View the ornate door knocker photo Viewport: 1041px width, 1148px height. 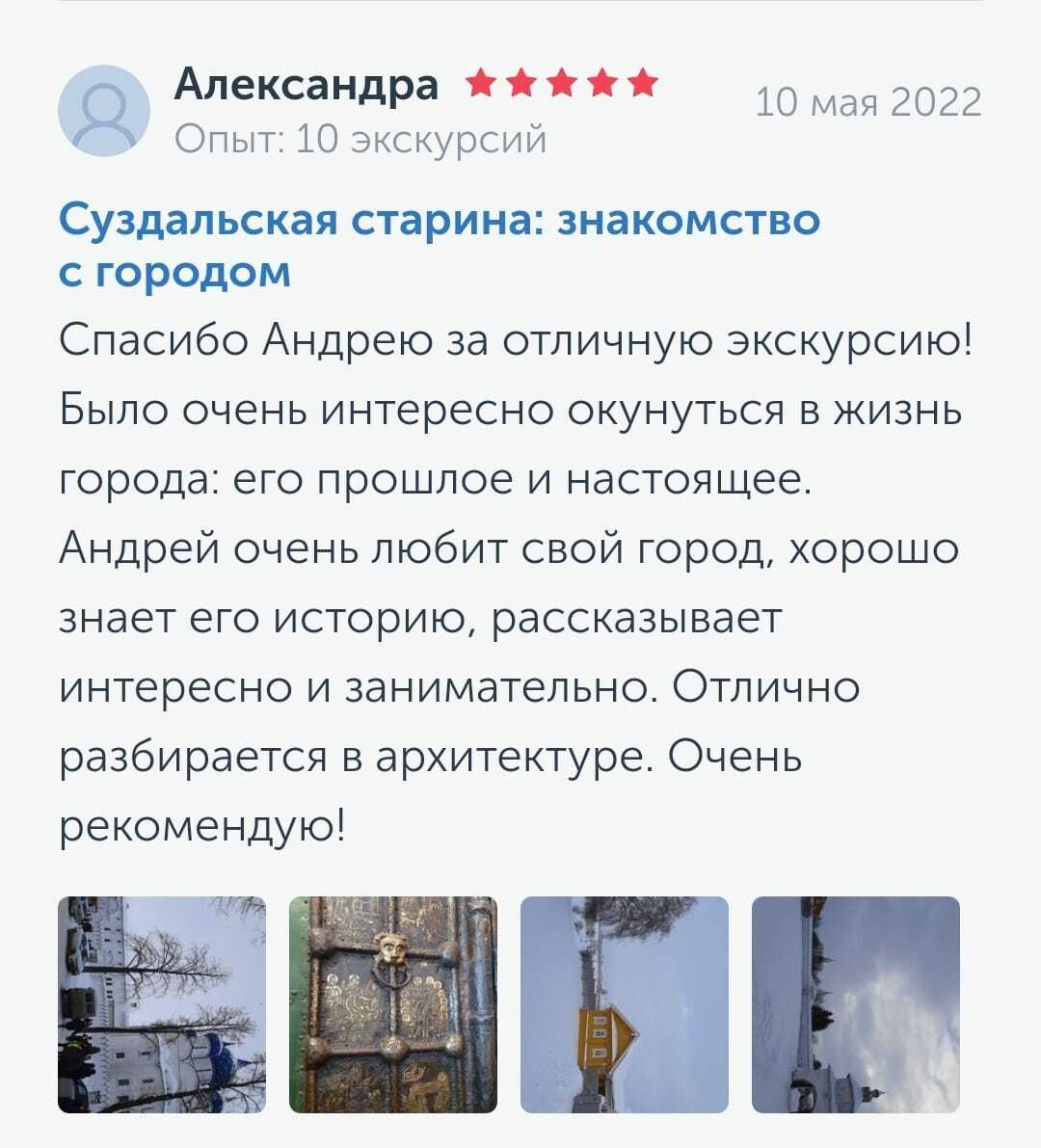(393, 1004)
